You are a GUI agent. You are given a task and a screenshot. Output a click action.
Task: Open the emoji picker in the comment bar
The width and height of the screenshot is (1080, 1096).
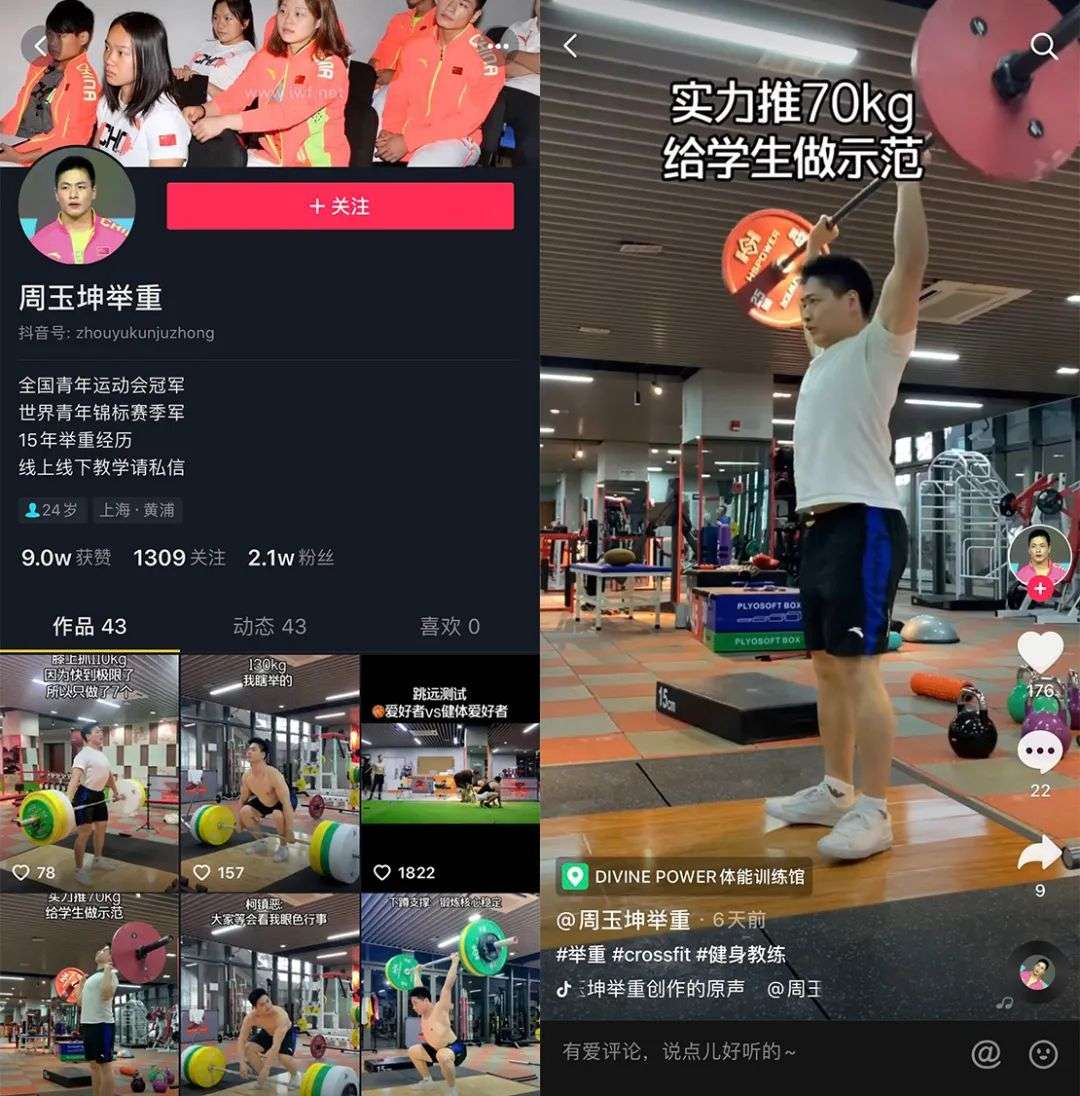pyautogui.click(x=1043, y=1053)
